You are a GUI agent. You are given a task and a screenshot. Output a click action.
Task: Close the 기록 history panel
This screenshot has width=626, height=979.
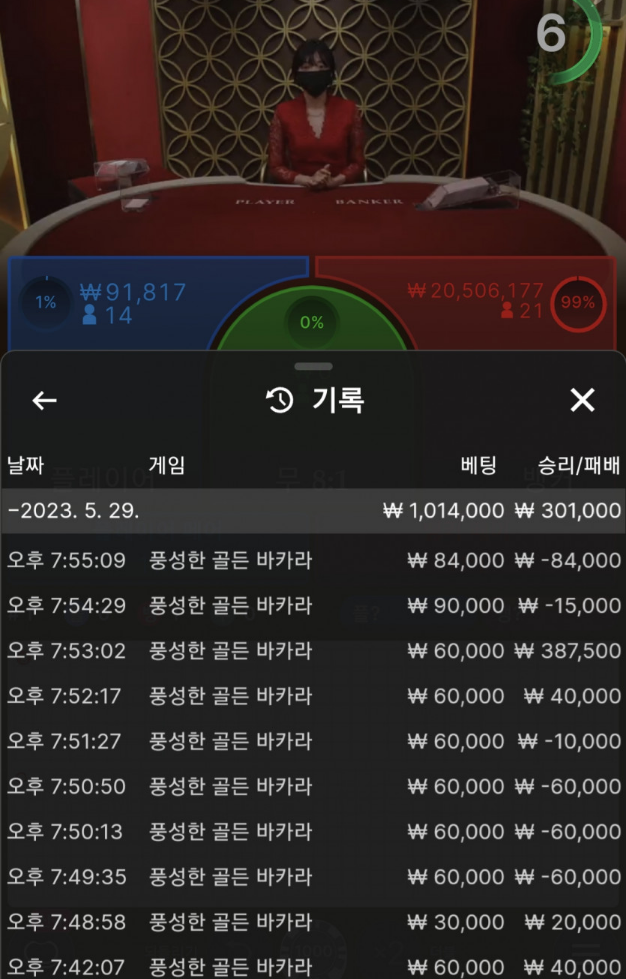(x=582, y=401)
